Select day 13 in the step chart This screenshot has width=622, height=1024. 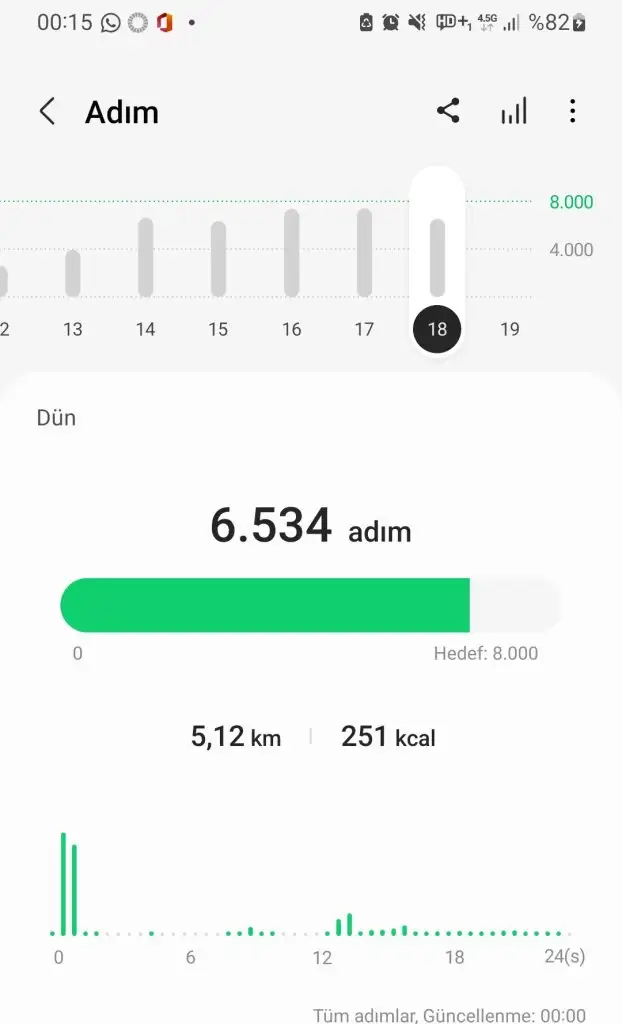click(73, 328)
